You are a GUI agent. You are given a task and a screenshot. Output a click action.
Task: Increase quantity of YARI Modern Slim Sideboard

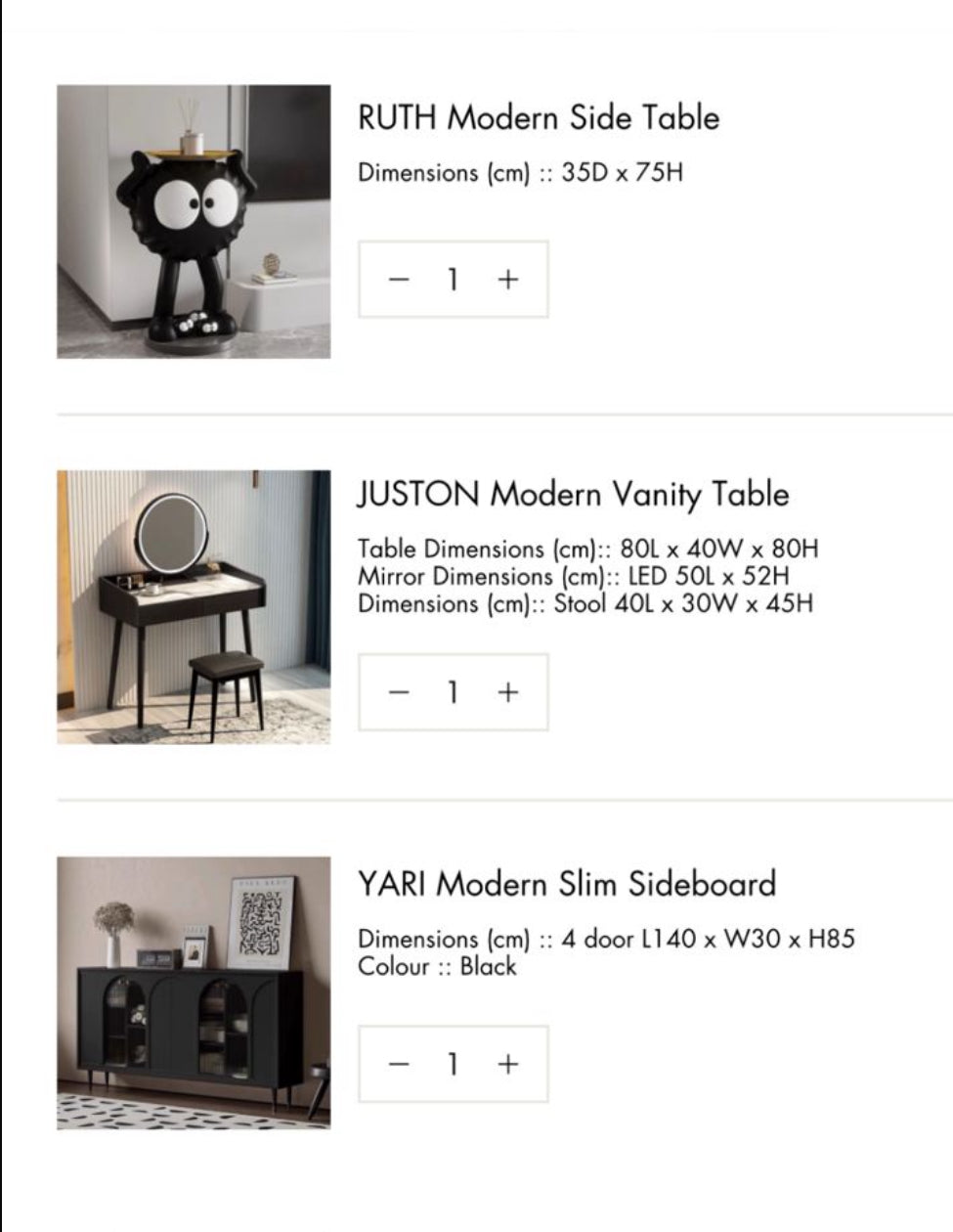(507, 1064)
